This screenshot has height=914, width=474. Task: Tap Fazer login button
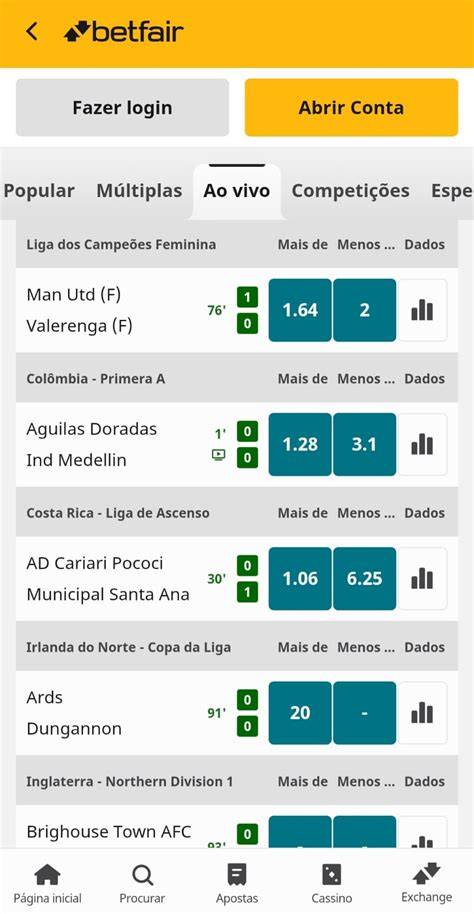pos(122,108)
